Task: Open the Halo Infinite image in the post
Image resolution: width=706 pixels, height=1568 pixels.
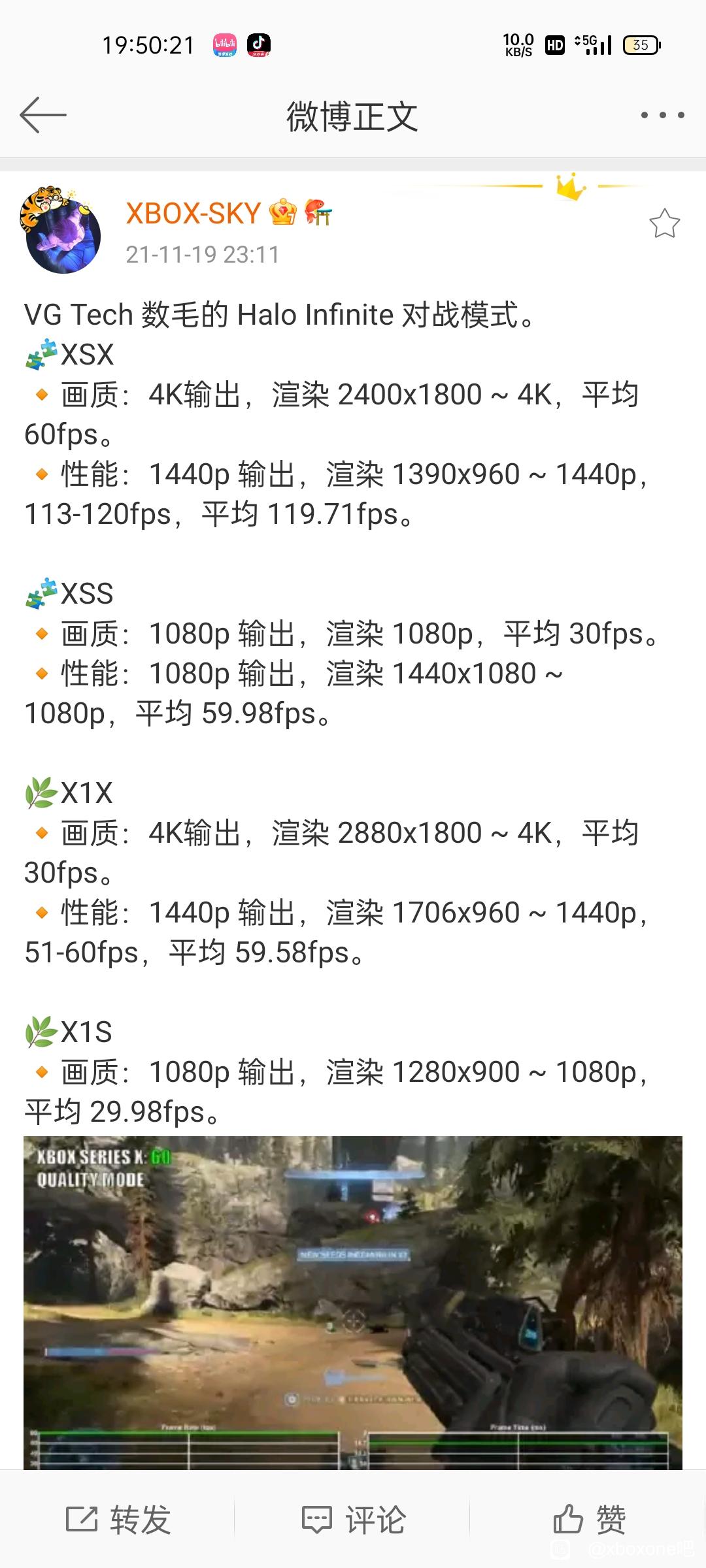Action: click(353, 1303)
